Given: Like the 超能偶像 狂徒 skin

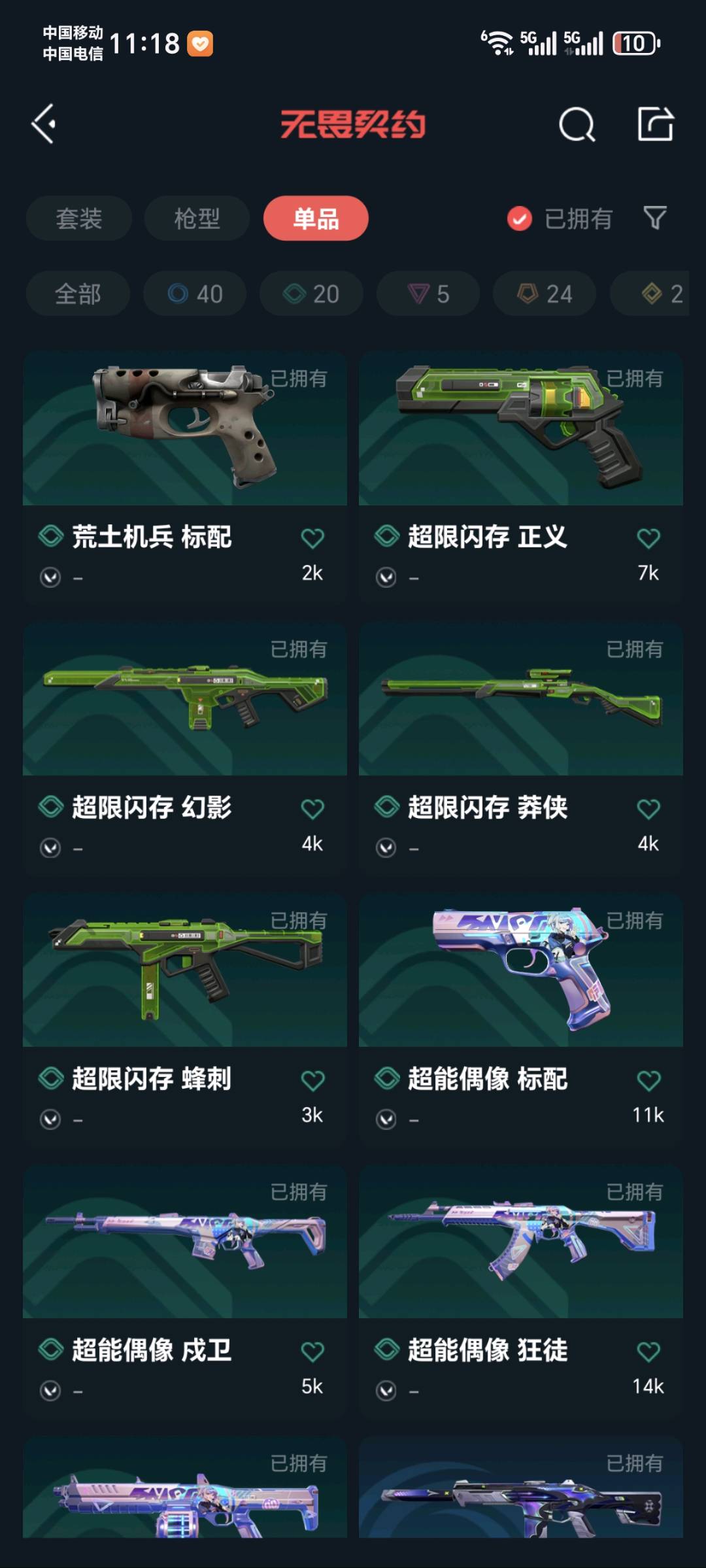Looking at the screenshot, I should coord(648,1351).
